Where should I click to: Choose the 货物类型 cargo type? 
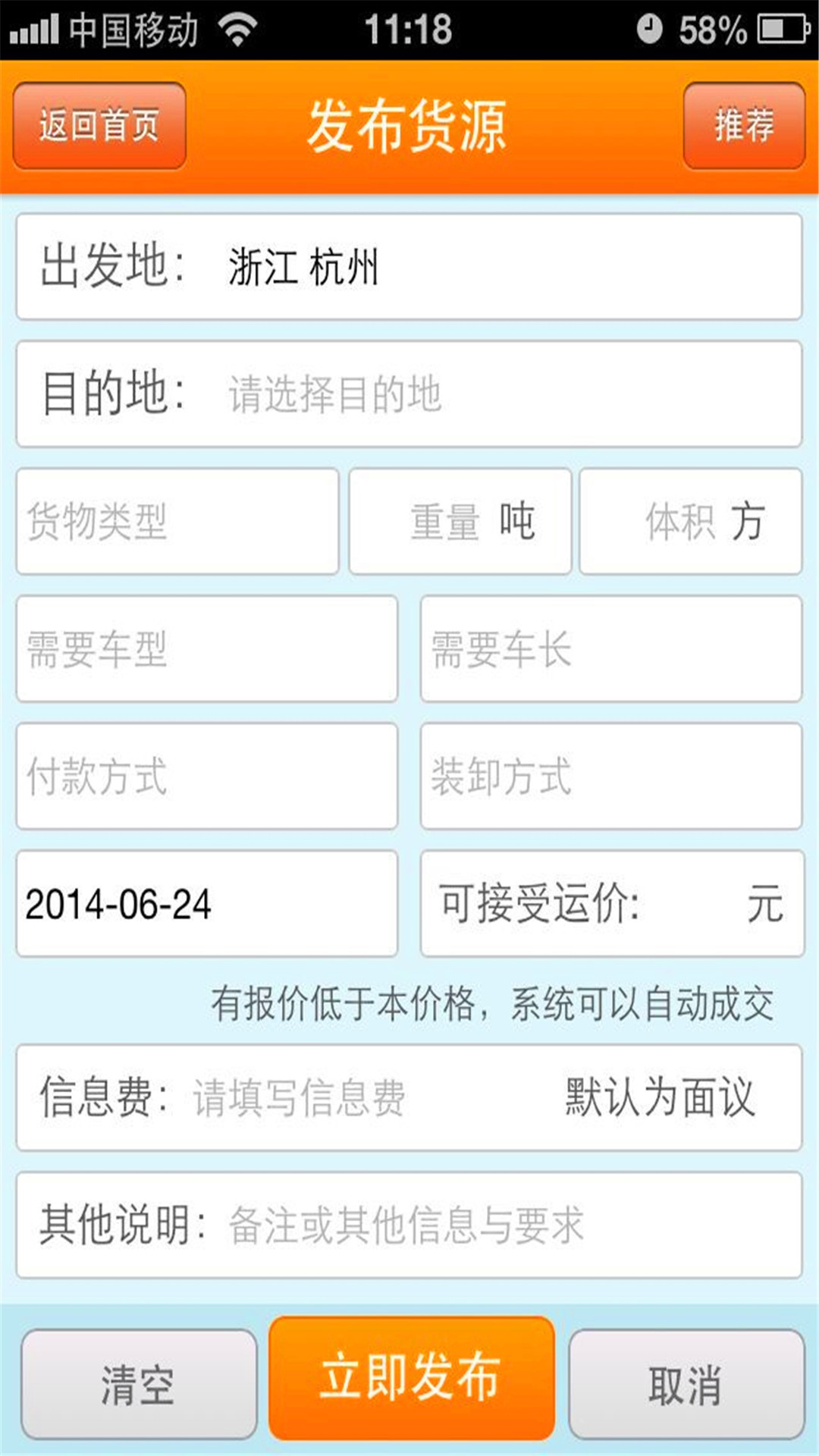tap(177, 522)
